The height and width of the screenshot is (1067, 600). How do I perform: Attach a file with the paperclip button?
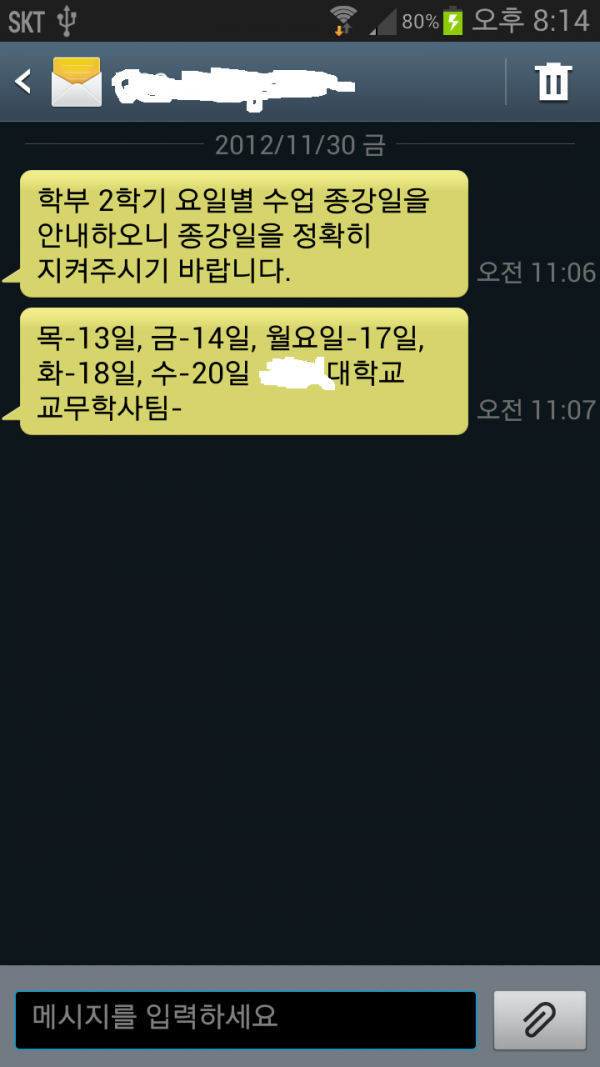pyautogui.click(x=540, y=1020)
